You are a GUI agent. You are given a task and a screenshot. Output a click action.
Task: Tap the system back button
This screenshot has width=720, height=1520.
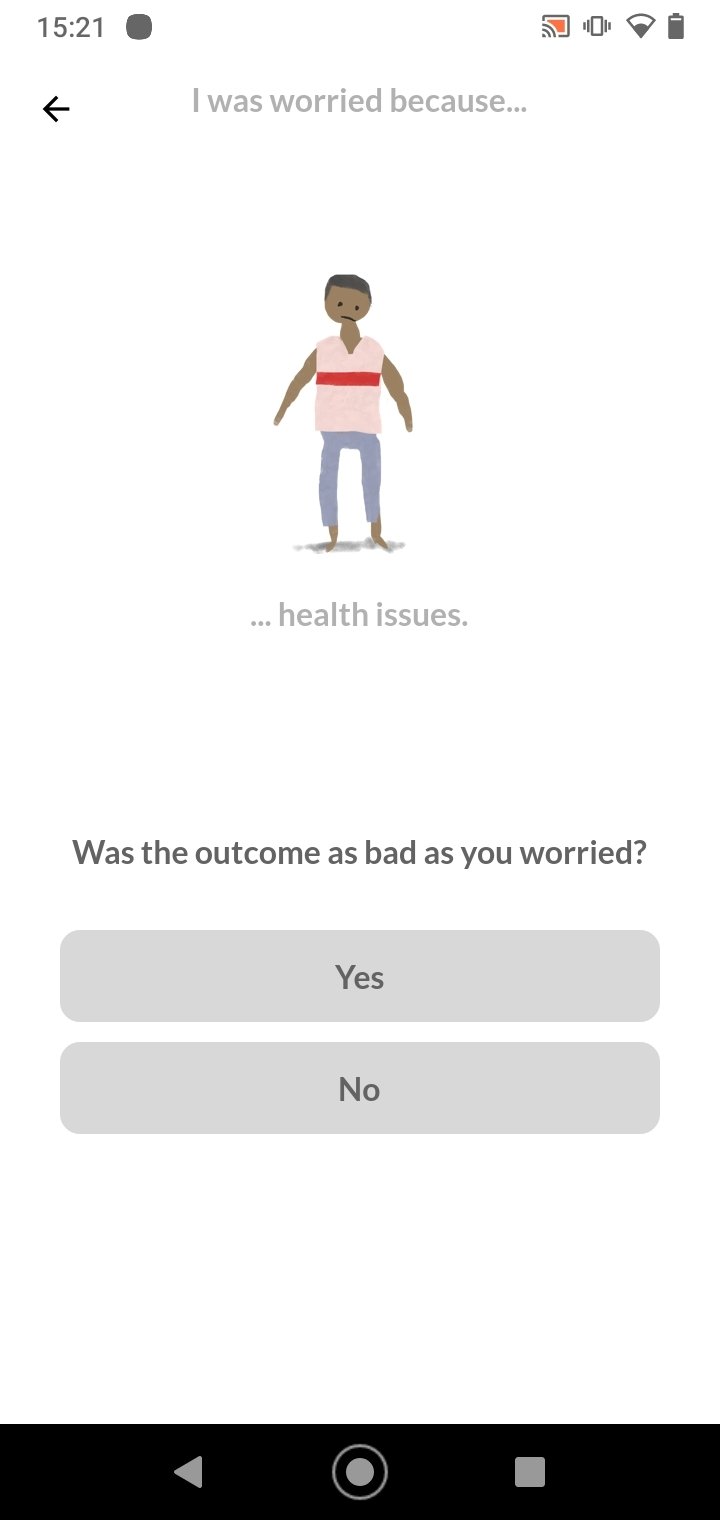point(188,1472)
